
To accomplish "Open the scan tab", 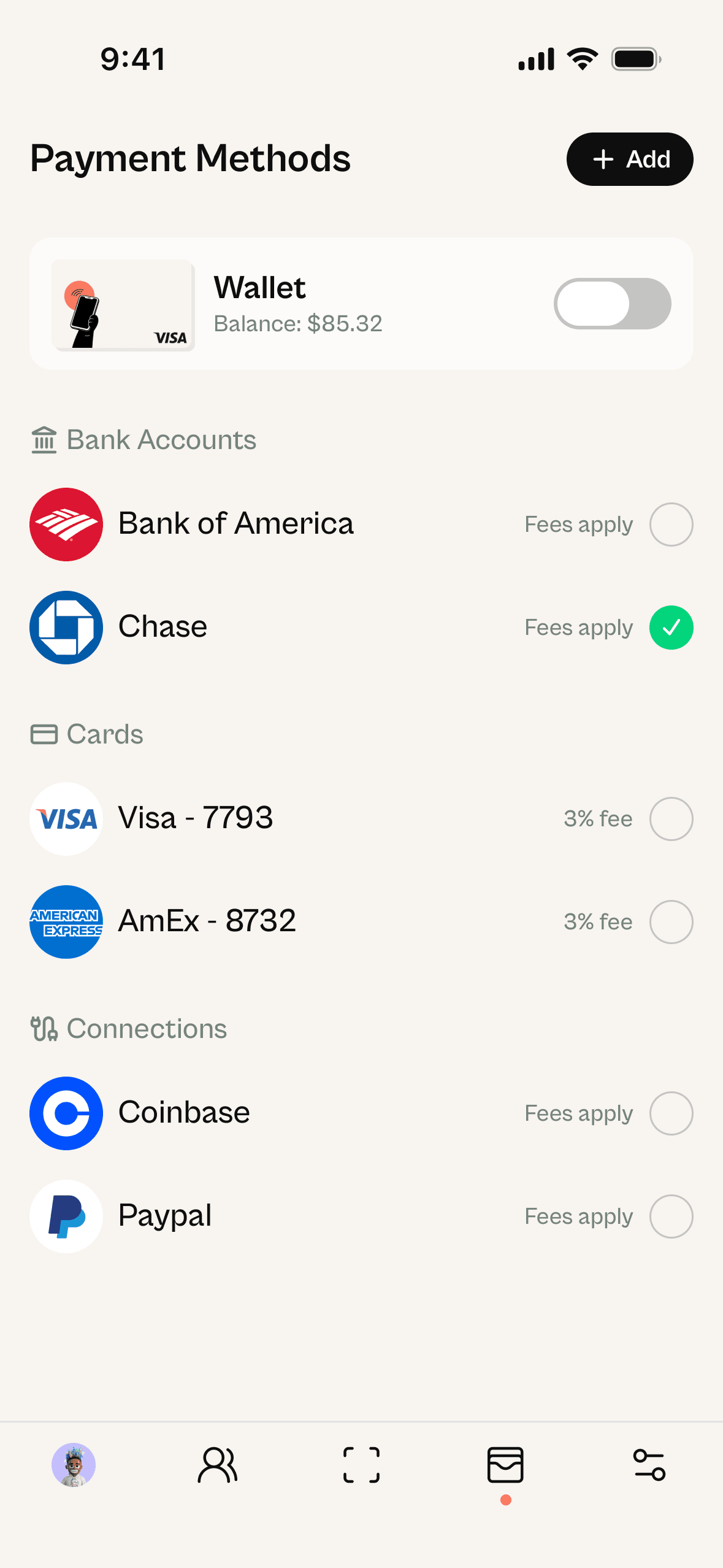I will tap(361, 1465).
